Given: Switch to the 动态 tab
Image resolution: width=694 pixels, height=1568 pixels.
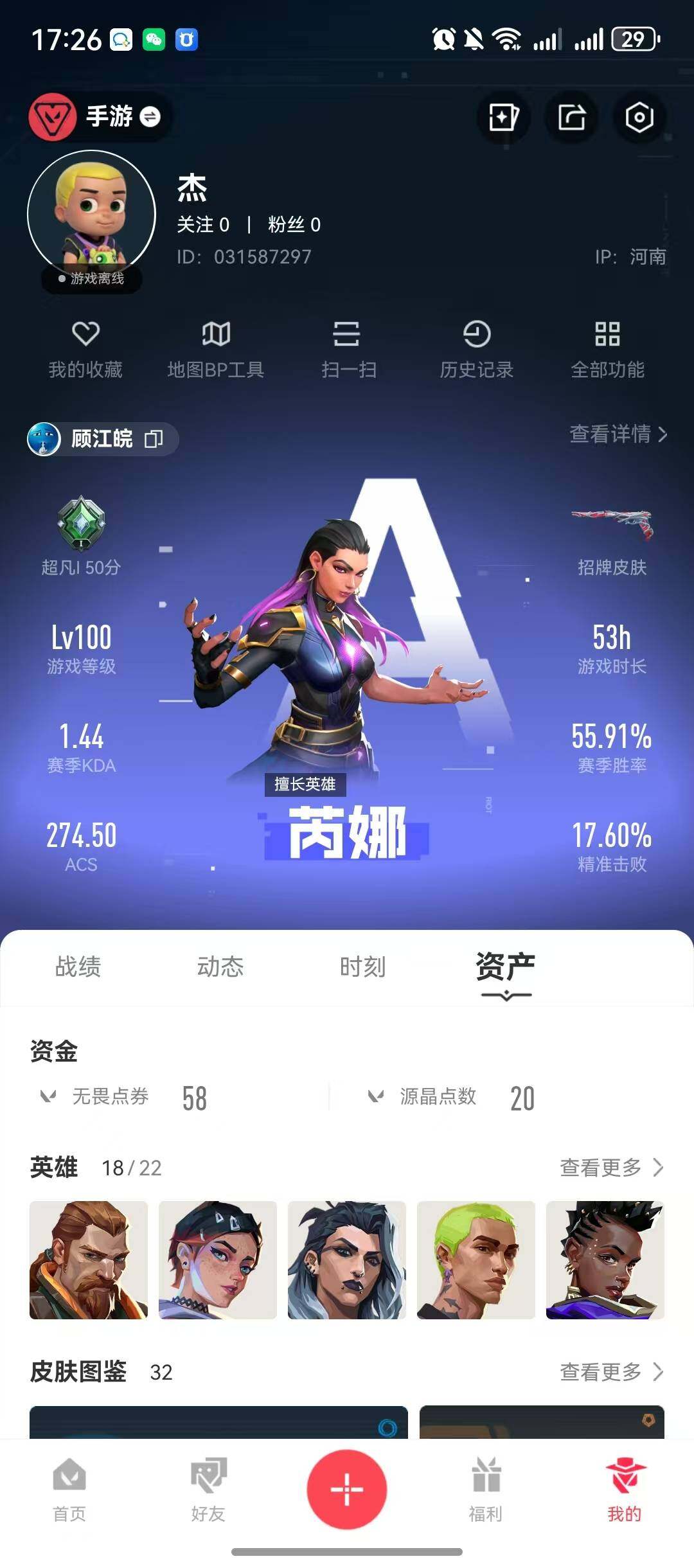Looking at the screenshot, I should pos(220,967).
